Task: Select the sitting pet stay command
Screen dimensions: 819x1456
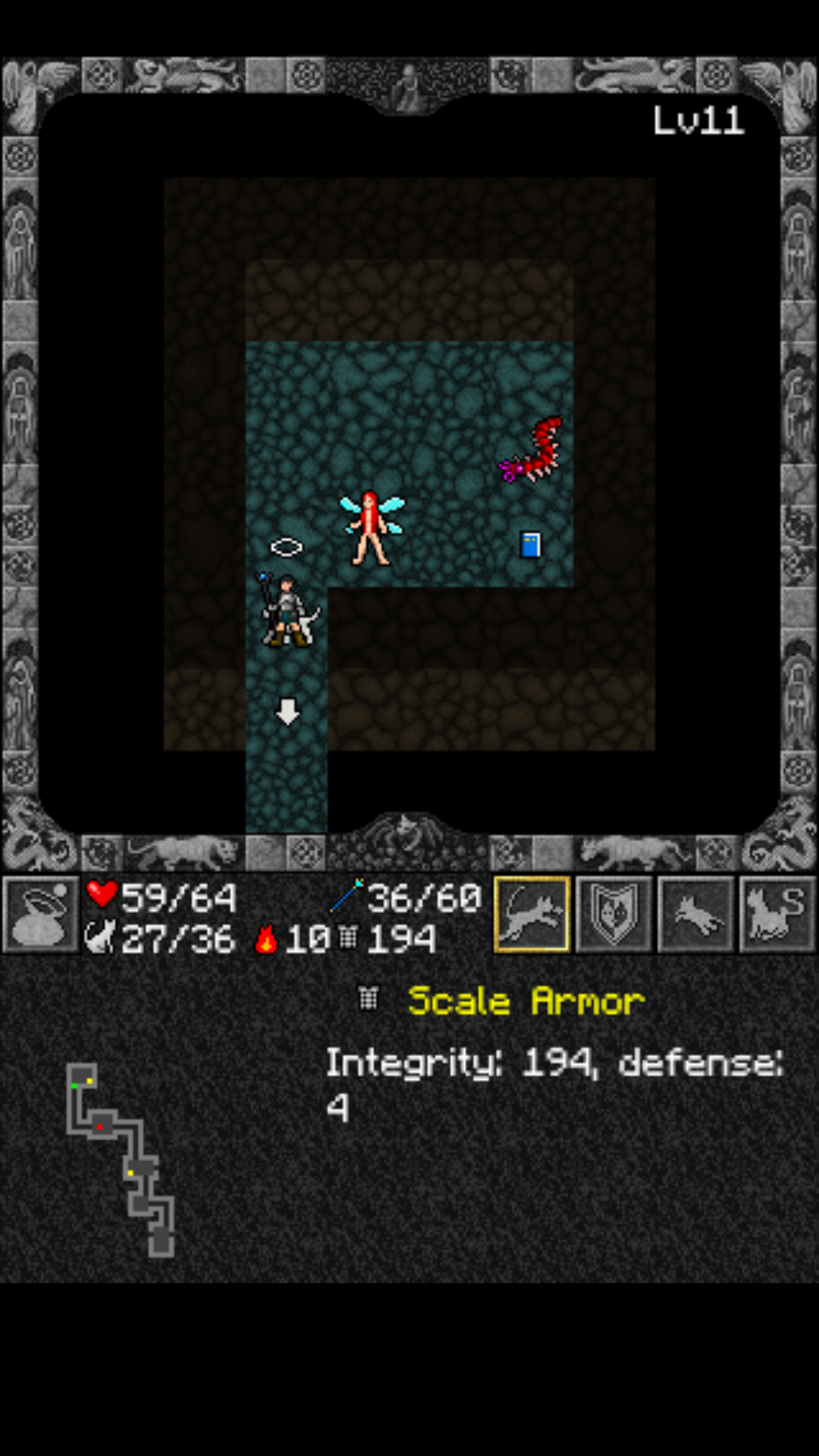Action: click(777, 914)
